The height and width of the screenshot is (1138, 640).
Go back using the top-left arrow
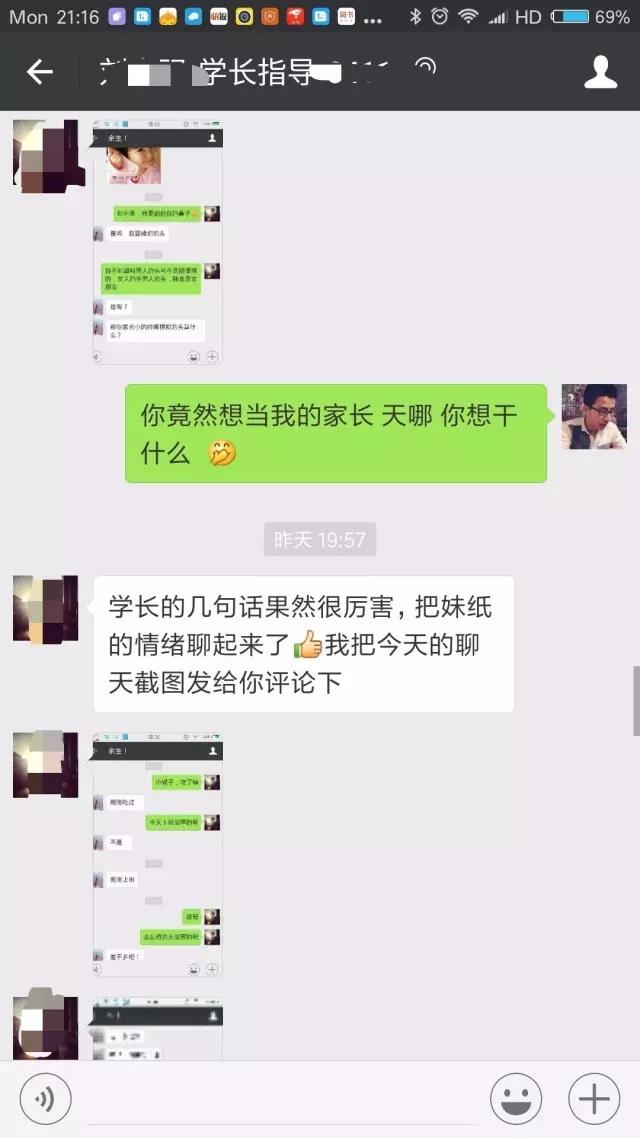40,71
